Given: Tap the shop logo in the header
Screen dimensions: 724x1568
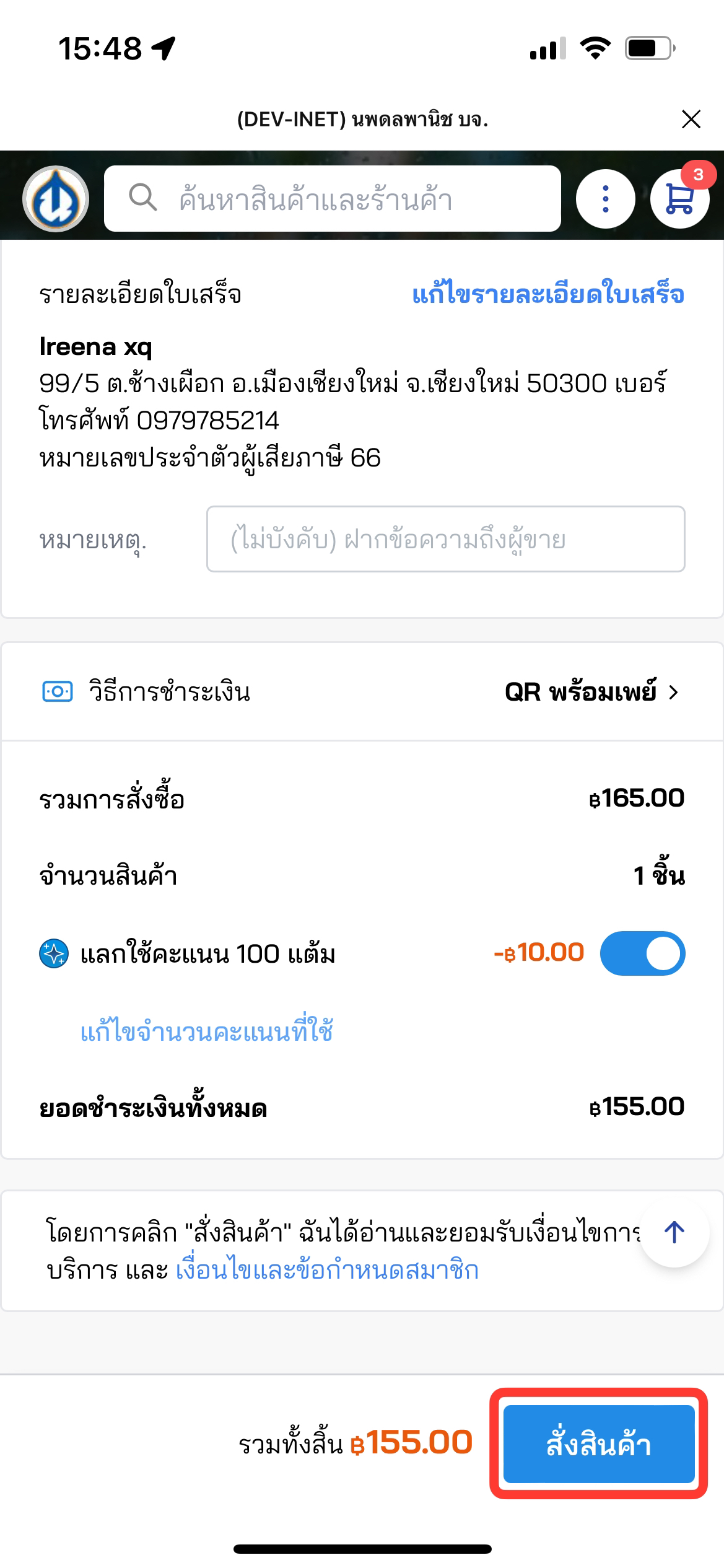Looking at the screenshot, I should point(56,199).
